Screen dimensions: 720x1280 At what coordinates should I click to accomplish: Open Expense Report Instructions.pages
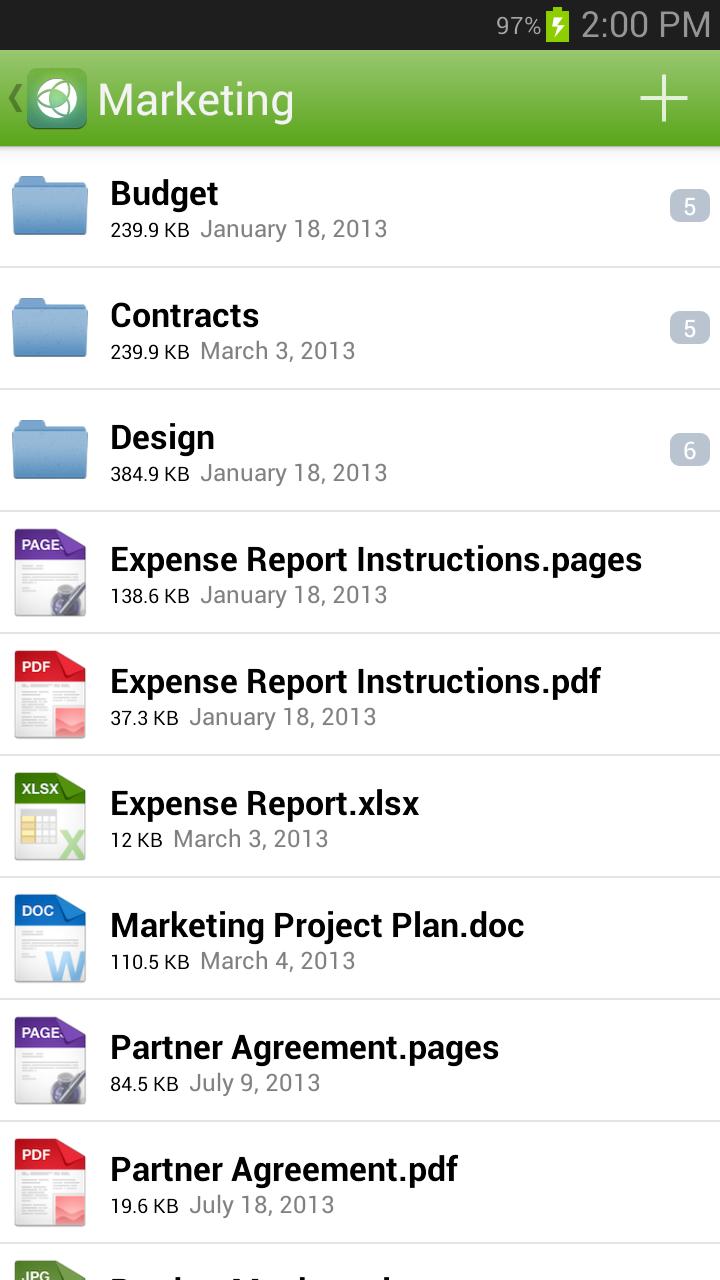(360, 573)
